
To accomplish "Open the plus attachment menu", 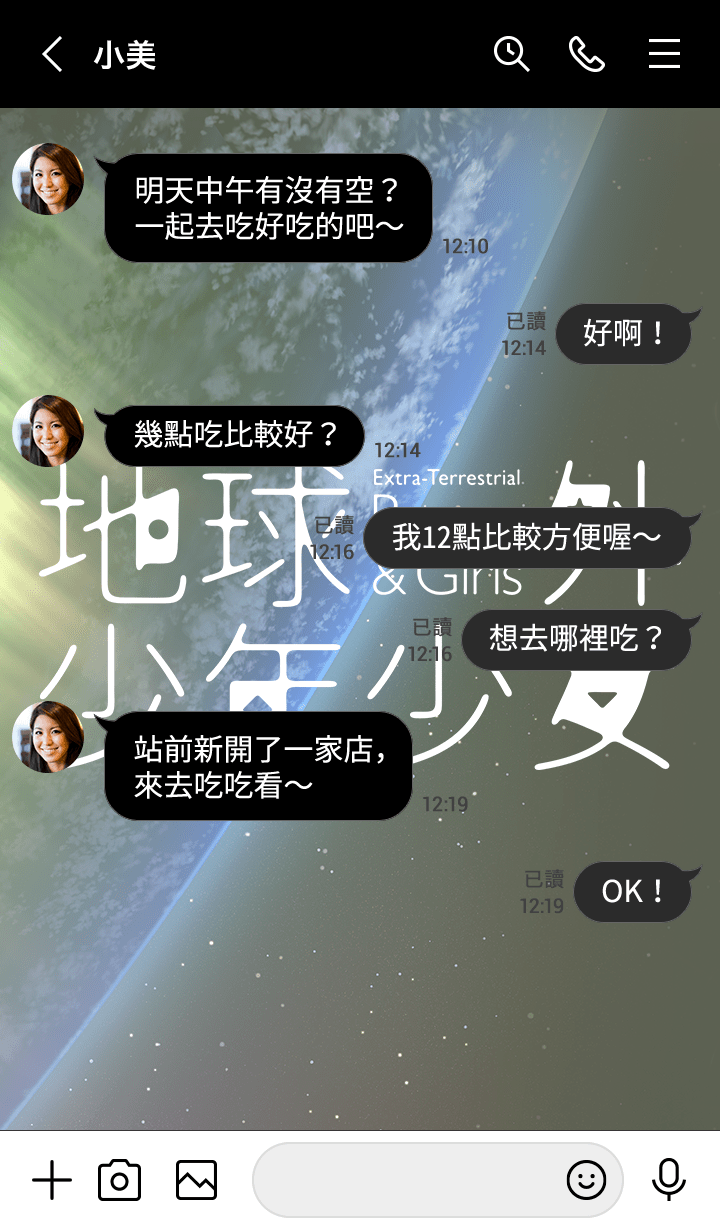I will [x=52, y=1181].
